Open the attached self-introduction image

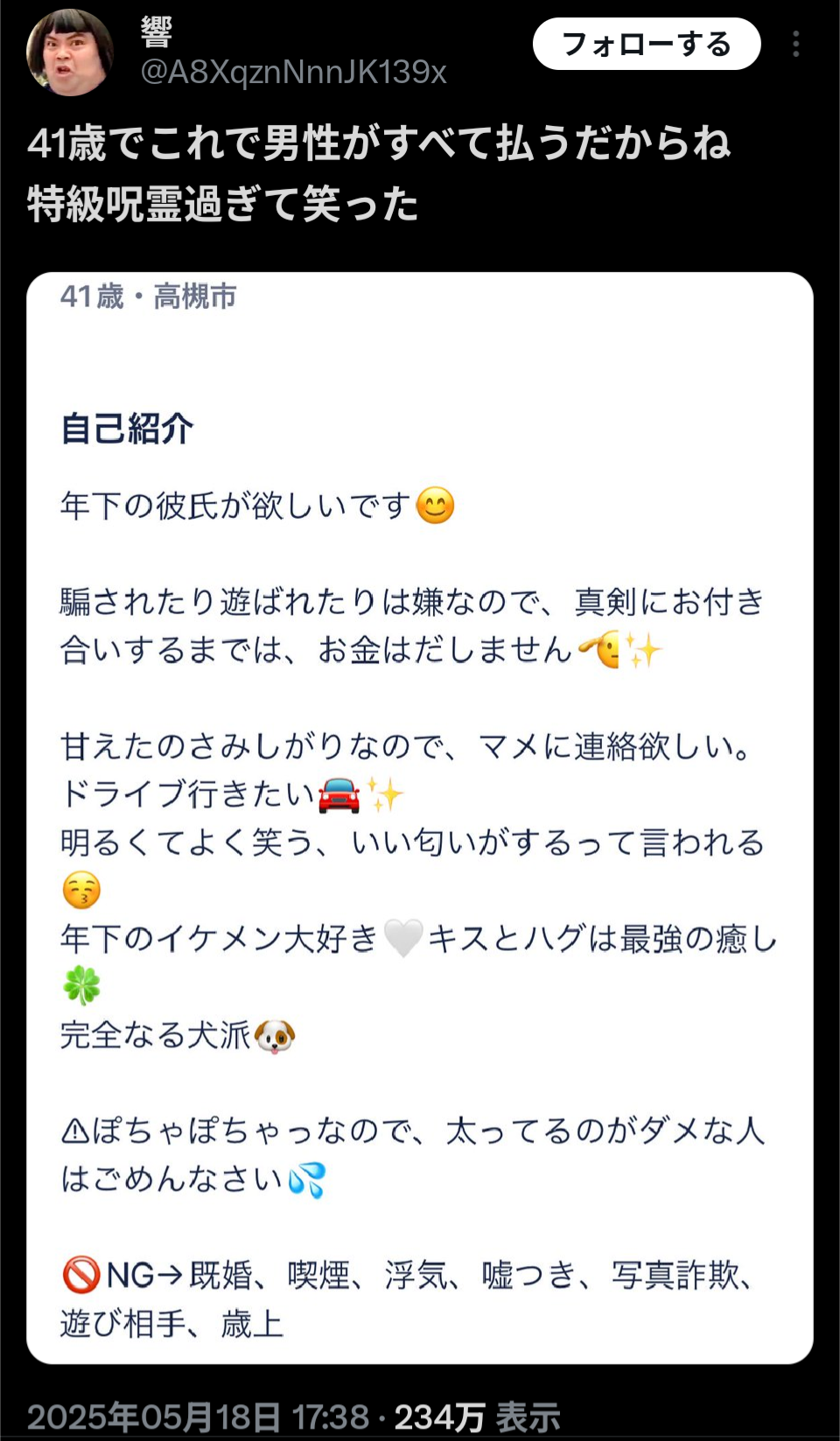[x=420, y=817]
